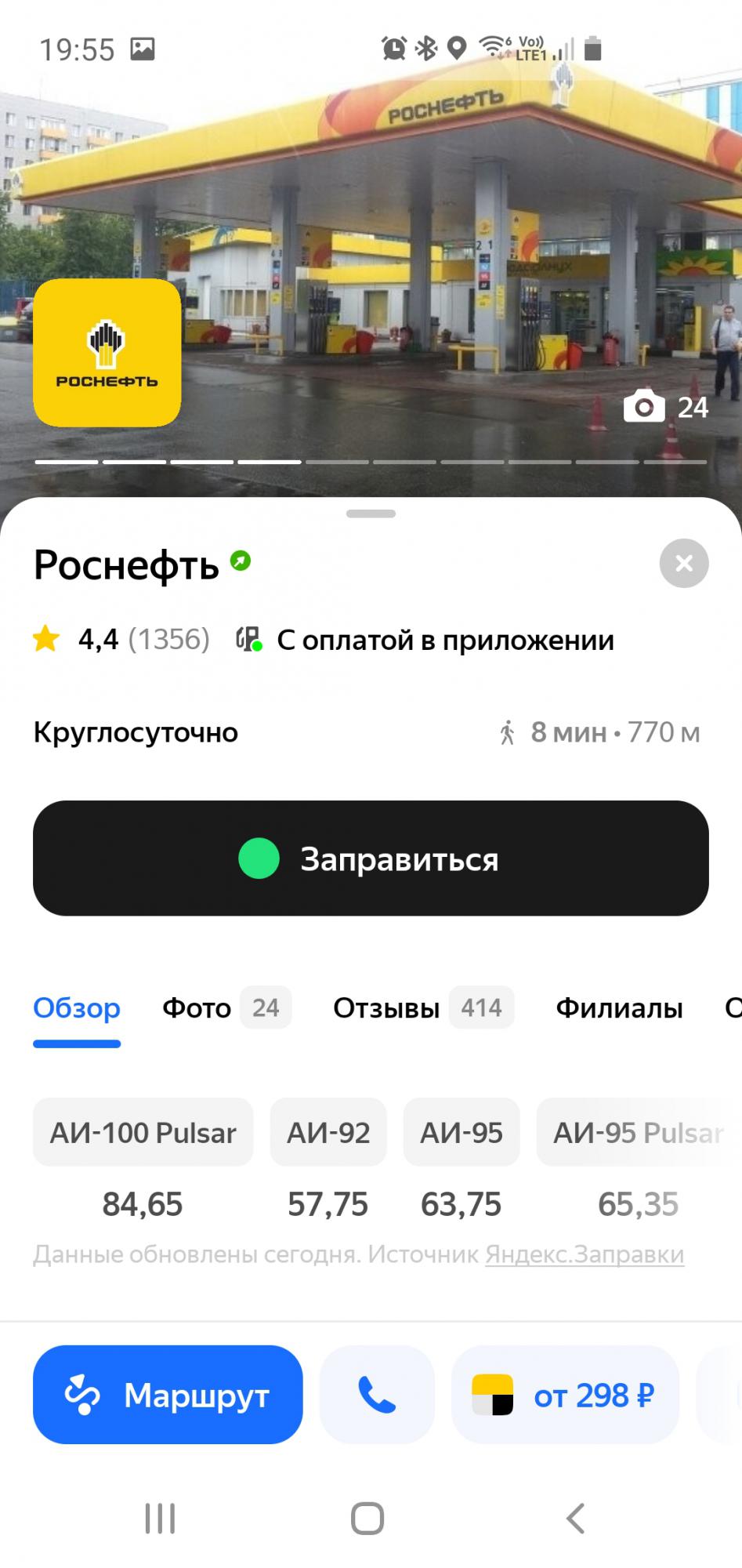742x1568 pixels.
Task: Select the АИ-100 Pulsar fuel chip
Action: [x=143, y=1133]
